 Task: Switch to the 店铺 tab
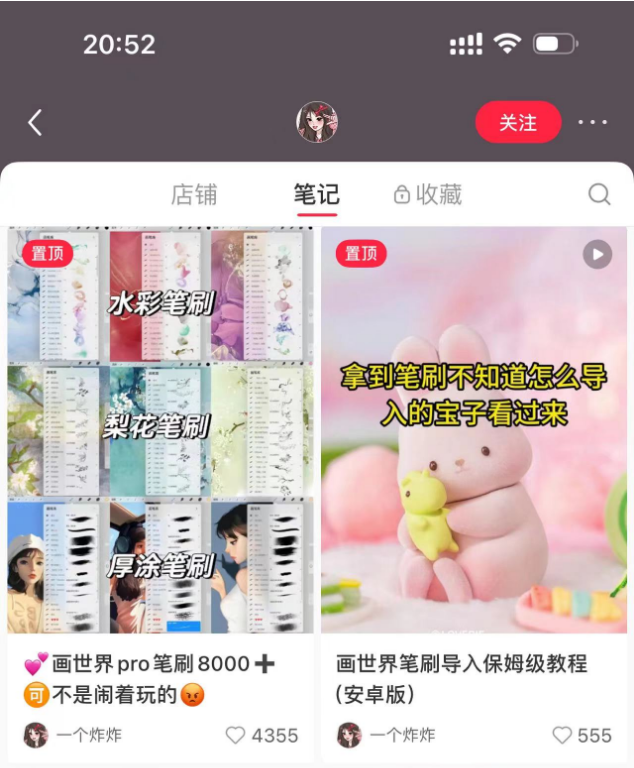tap(194, 194)
